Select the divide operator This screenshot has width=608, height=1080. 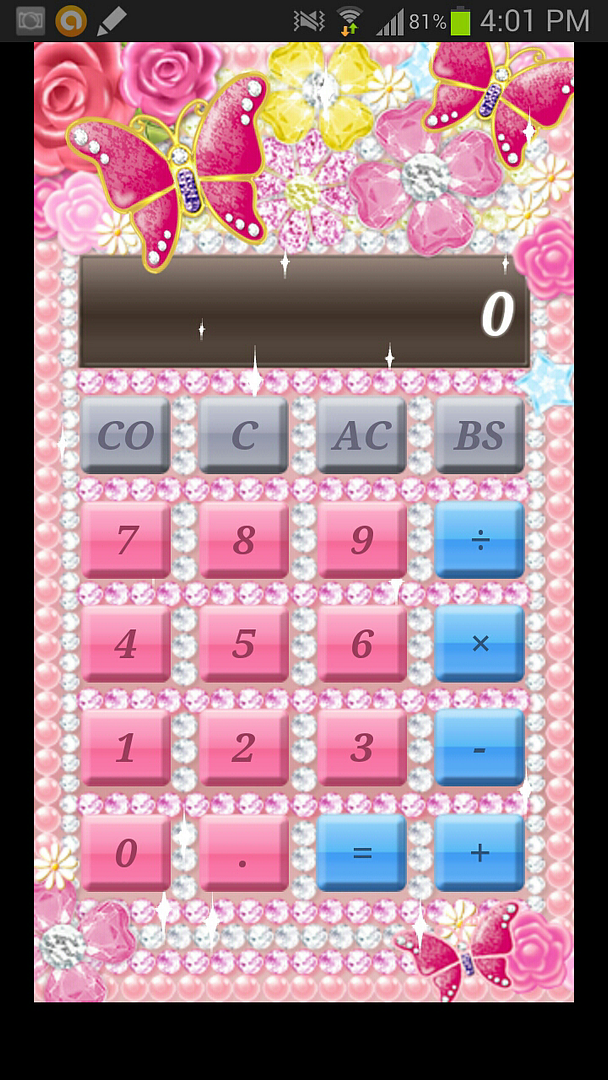point(480,540)
